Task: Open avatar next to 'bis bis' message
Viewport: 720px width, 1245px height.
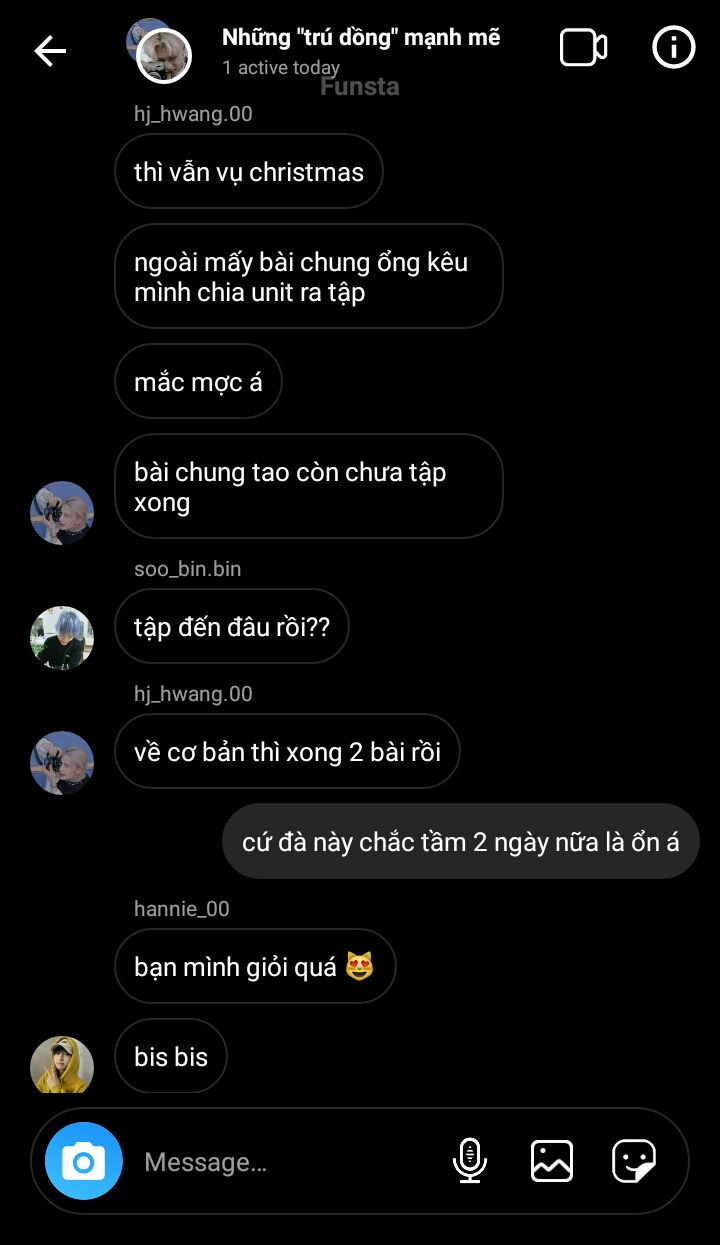Action: (62, 1064)
